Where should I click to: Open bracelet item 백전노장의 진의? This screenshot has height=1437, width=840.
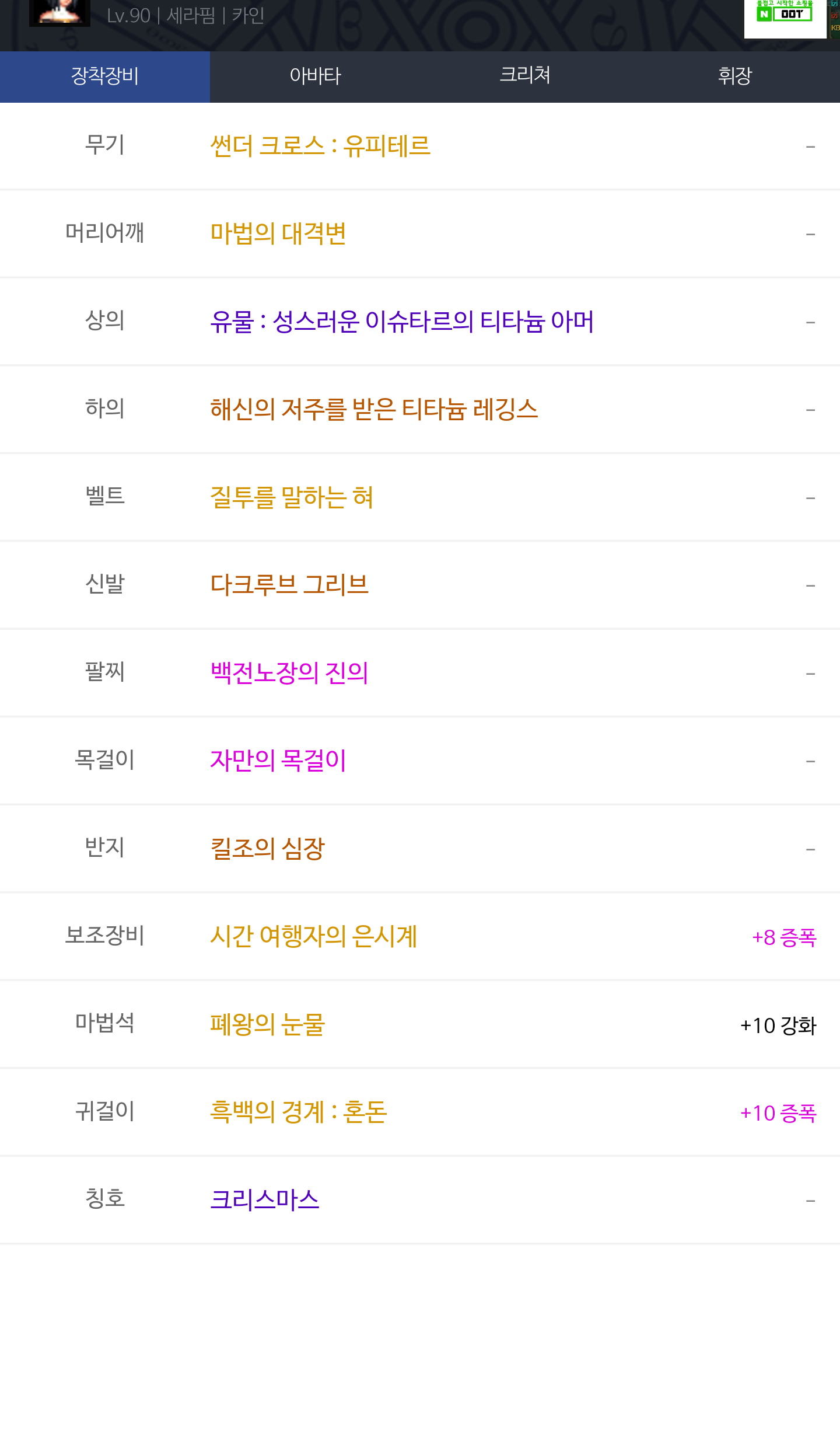click(x=289, y=673)
